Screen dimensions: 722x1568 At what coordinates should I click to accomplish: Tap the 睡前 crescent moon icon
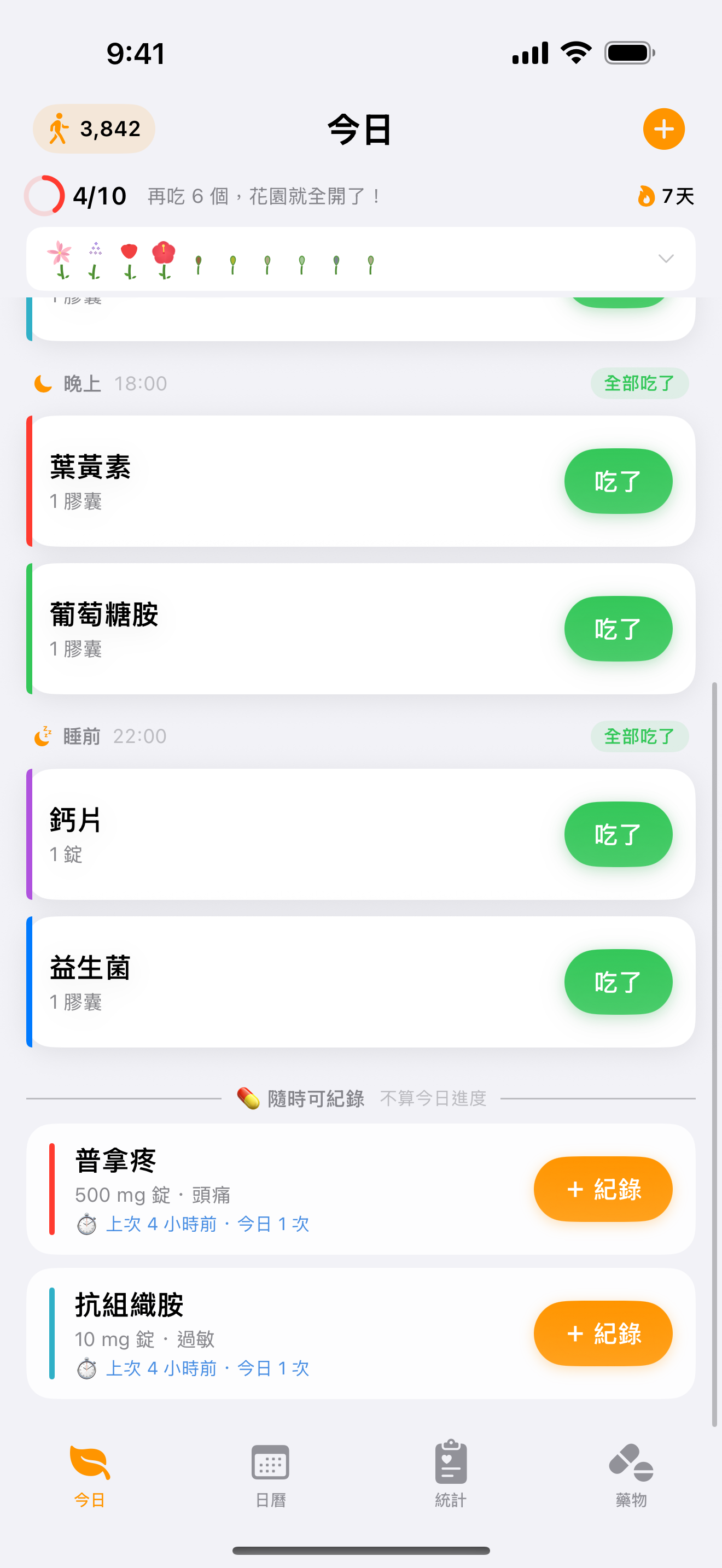[43, 735]
